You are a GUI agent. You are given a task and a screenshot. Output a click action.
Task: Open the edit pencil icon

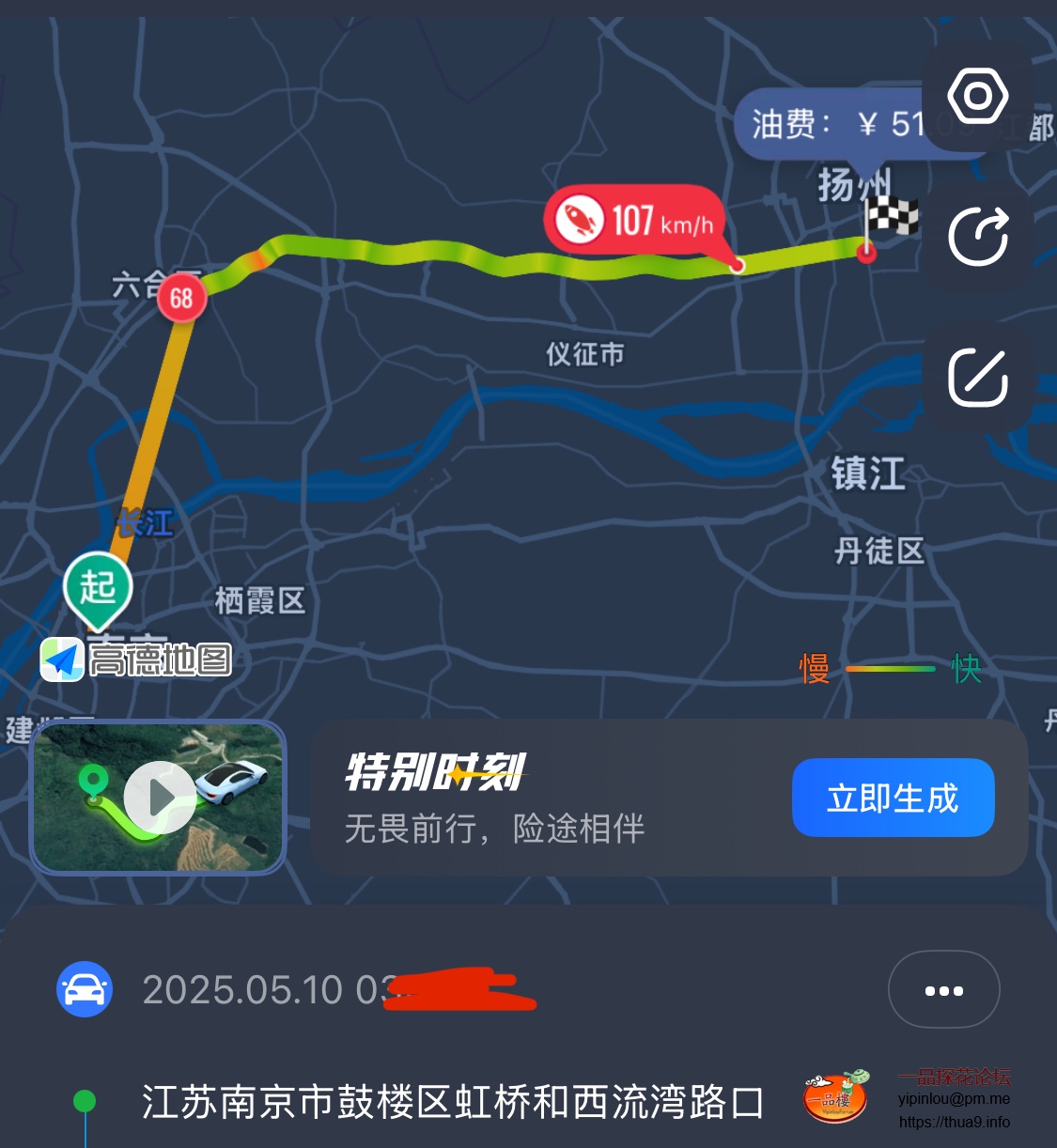(x=977, y=378)
